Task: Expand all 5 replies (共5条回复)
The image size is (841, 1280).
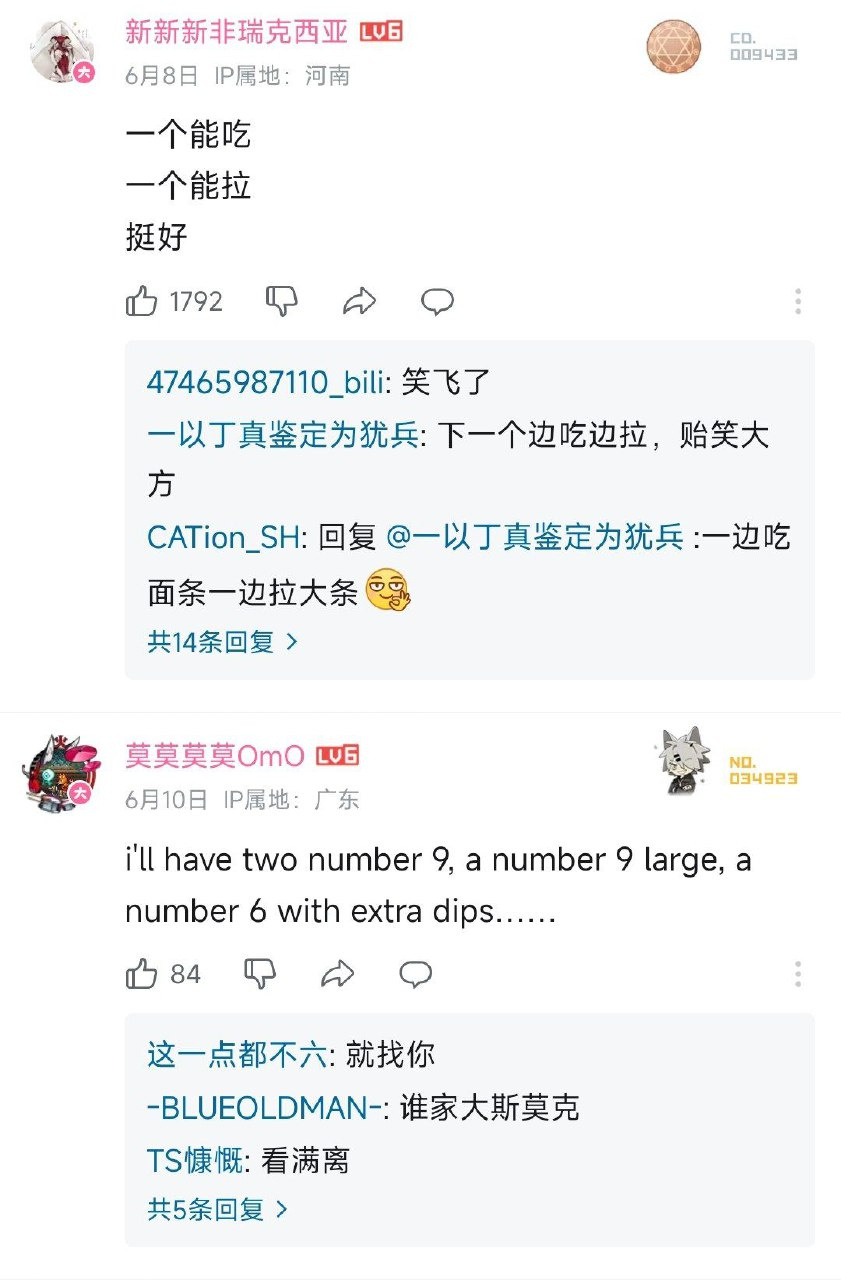Action: (x=217, y=1209)
